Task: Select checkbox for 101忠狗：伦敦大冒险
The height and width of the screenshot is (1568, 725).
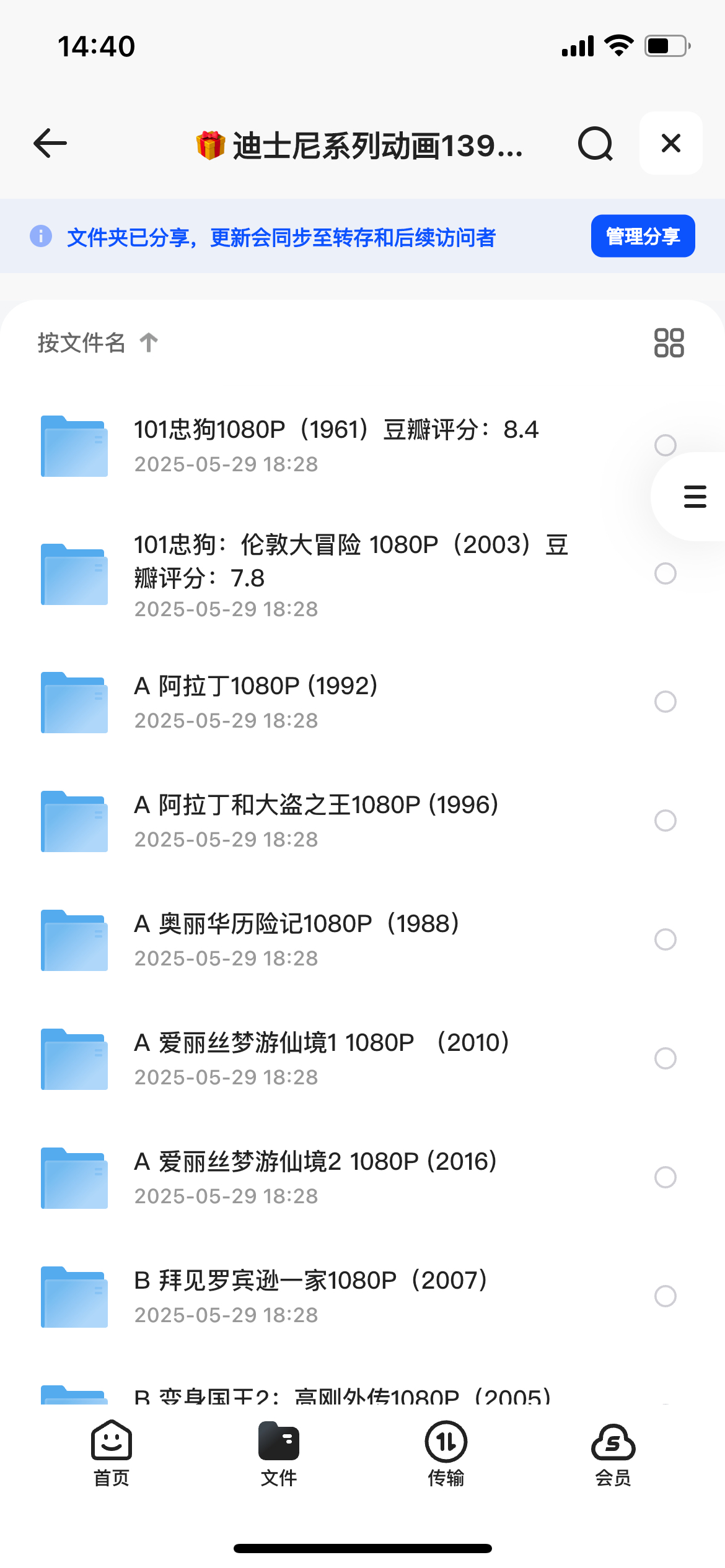Action: 666,573
